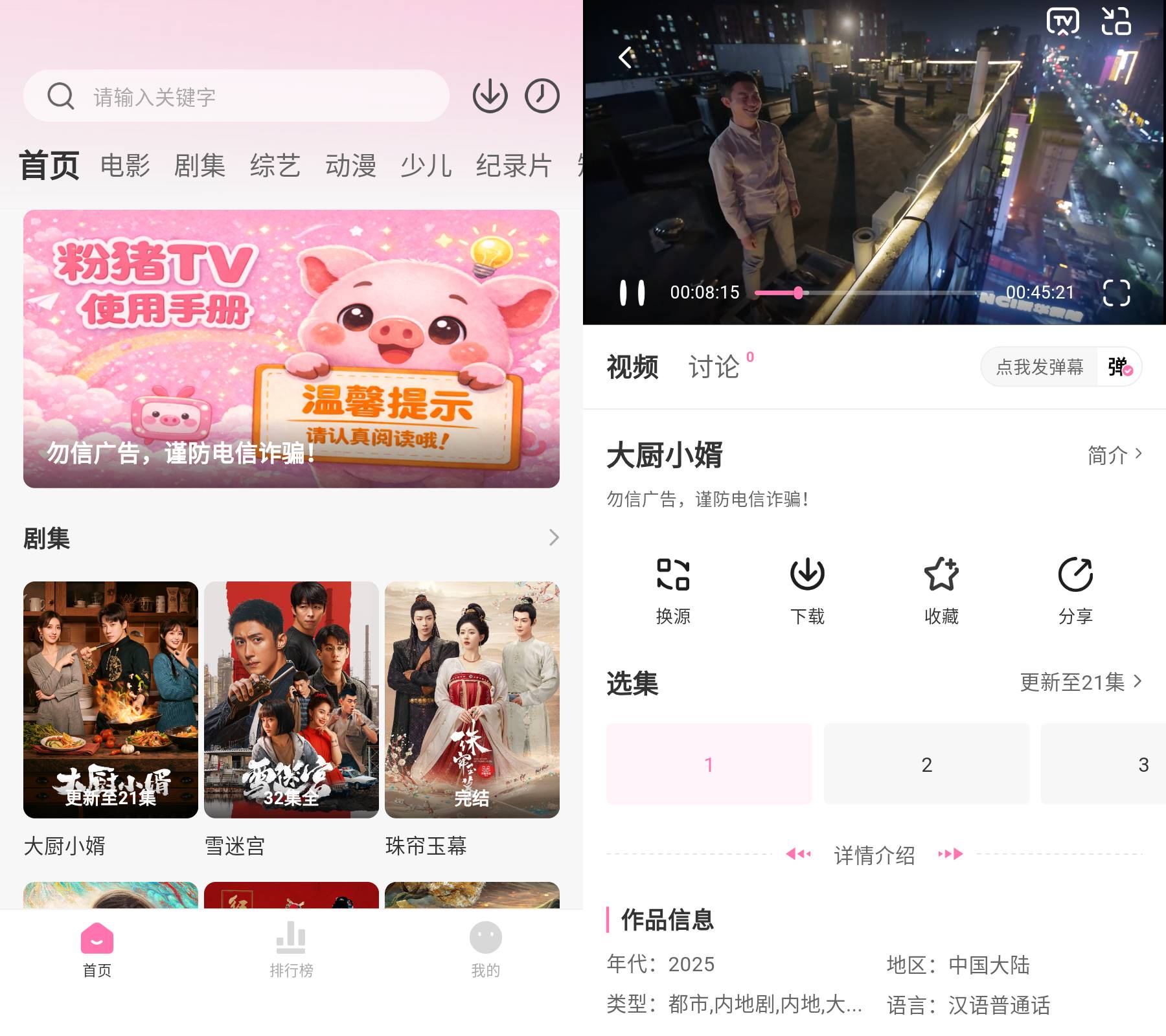
Task: Go to the 排行榜 tab
Action: tap(291, 949)
